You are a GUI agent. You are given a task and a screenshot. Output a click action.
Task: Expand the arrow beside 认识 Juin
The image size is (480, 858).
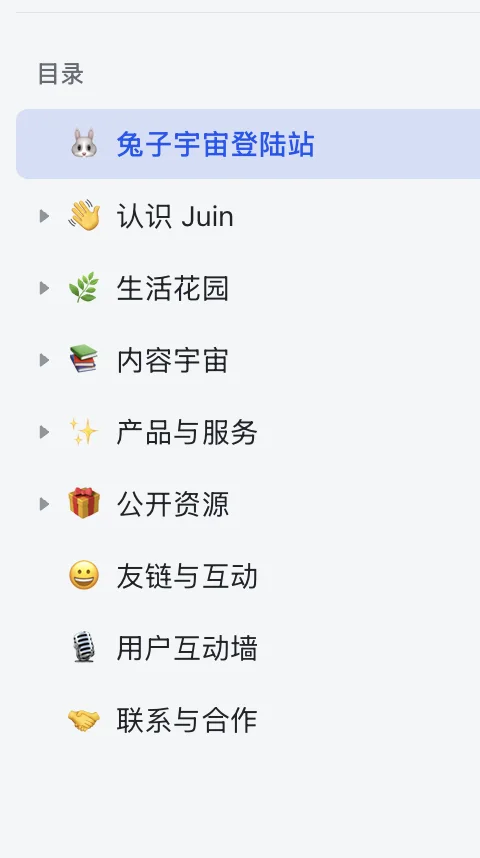coord(44,217)
